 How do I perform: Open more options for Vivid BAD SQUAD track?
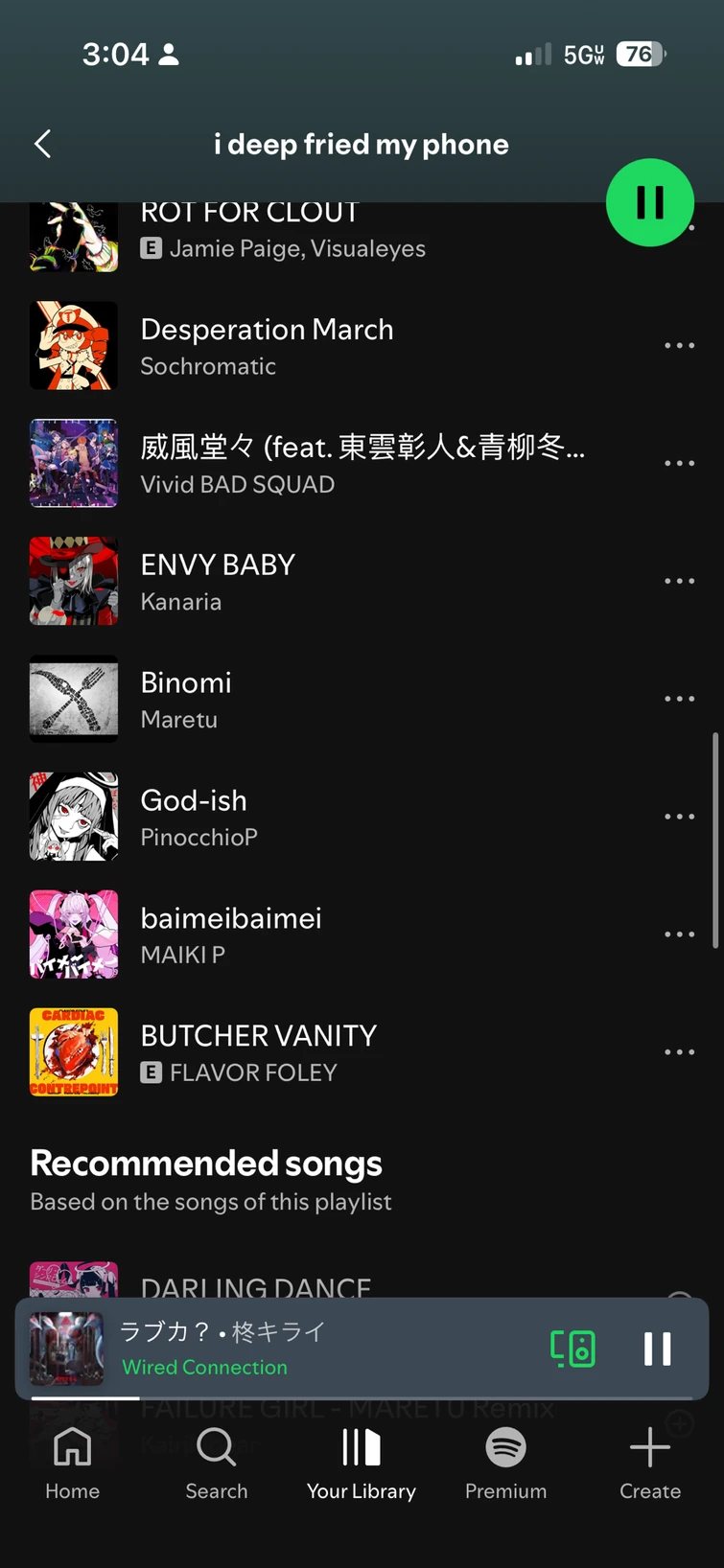tap(679, 464)
